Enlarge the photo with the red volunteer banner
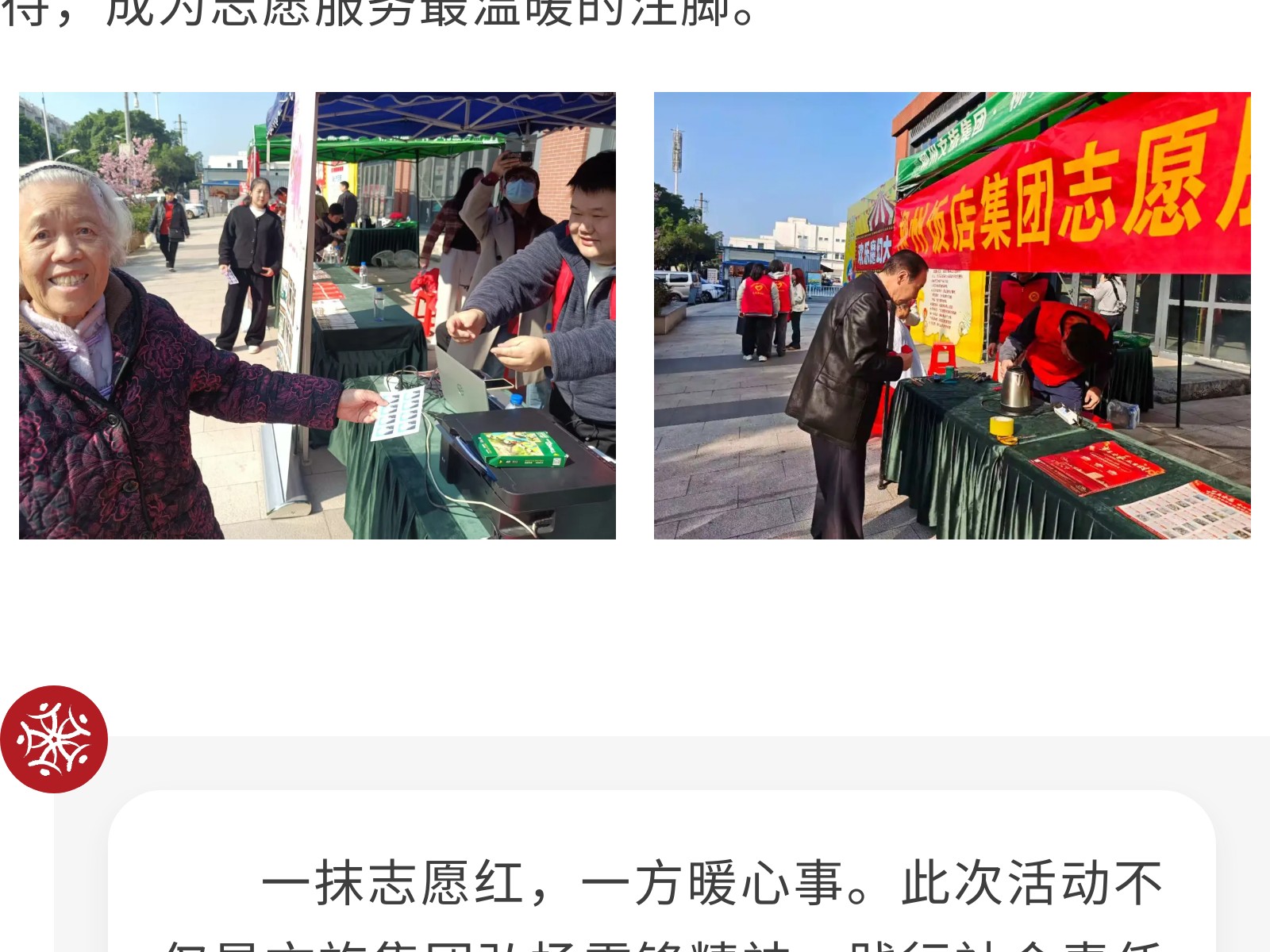The width and height of the screenshot is (1270, 952). pos(952,316)
